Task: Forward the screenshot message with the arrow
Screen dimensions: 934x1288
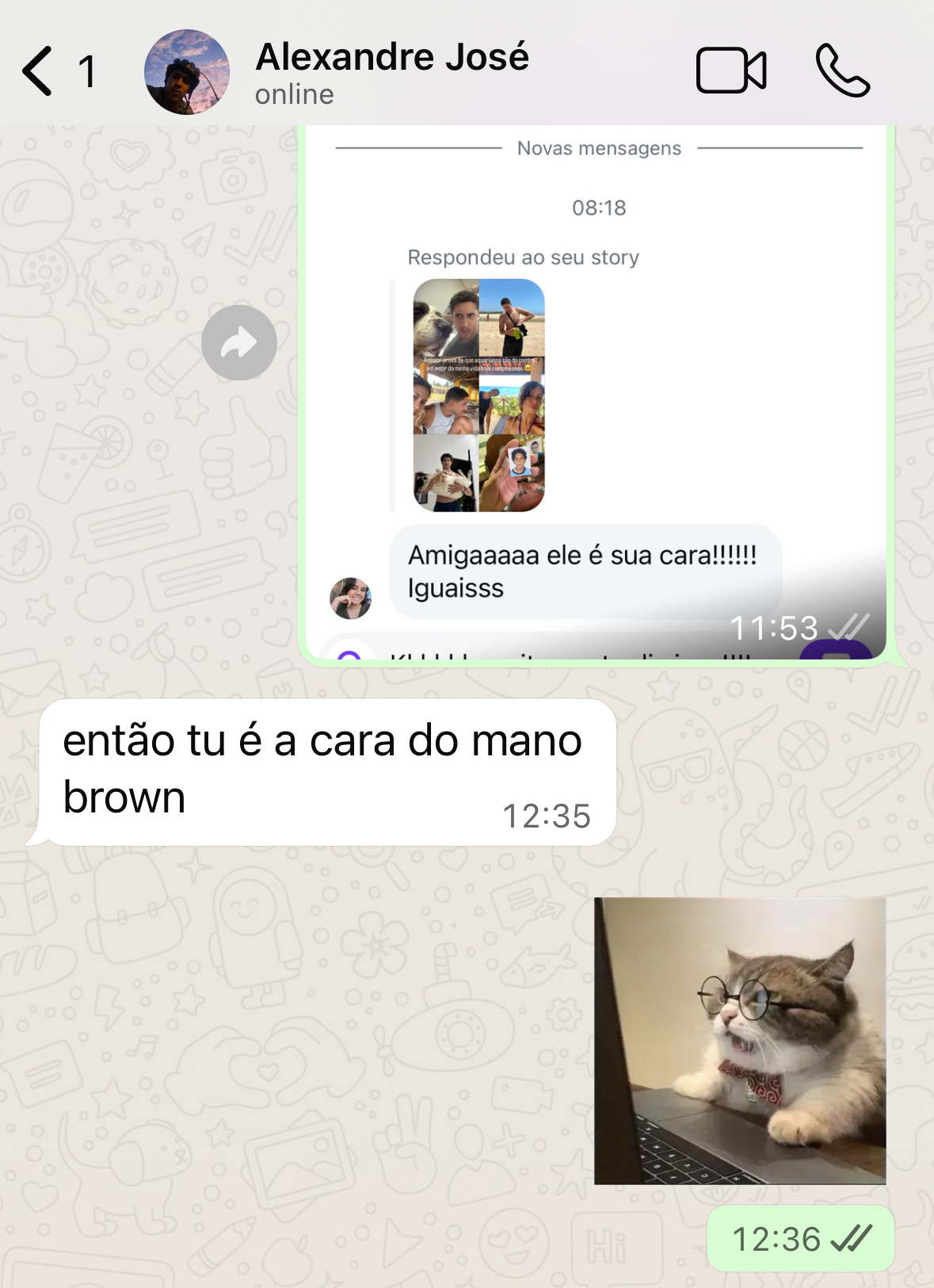Action: click(239, 342)
